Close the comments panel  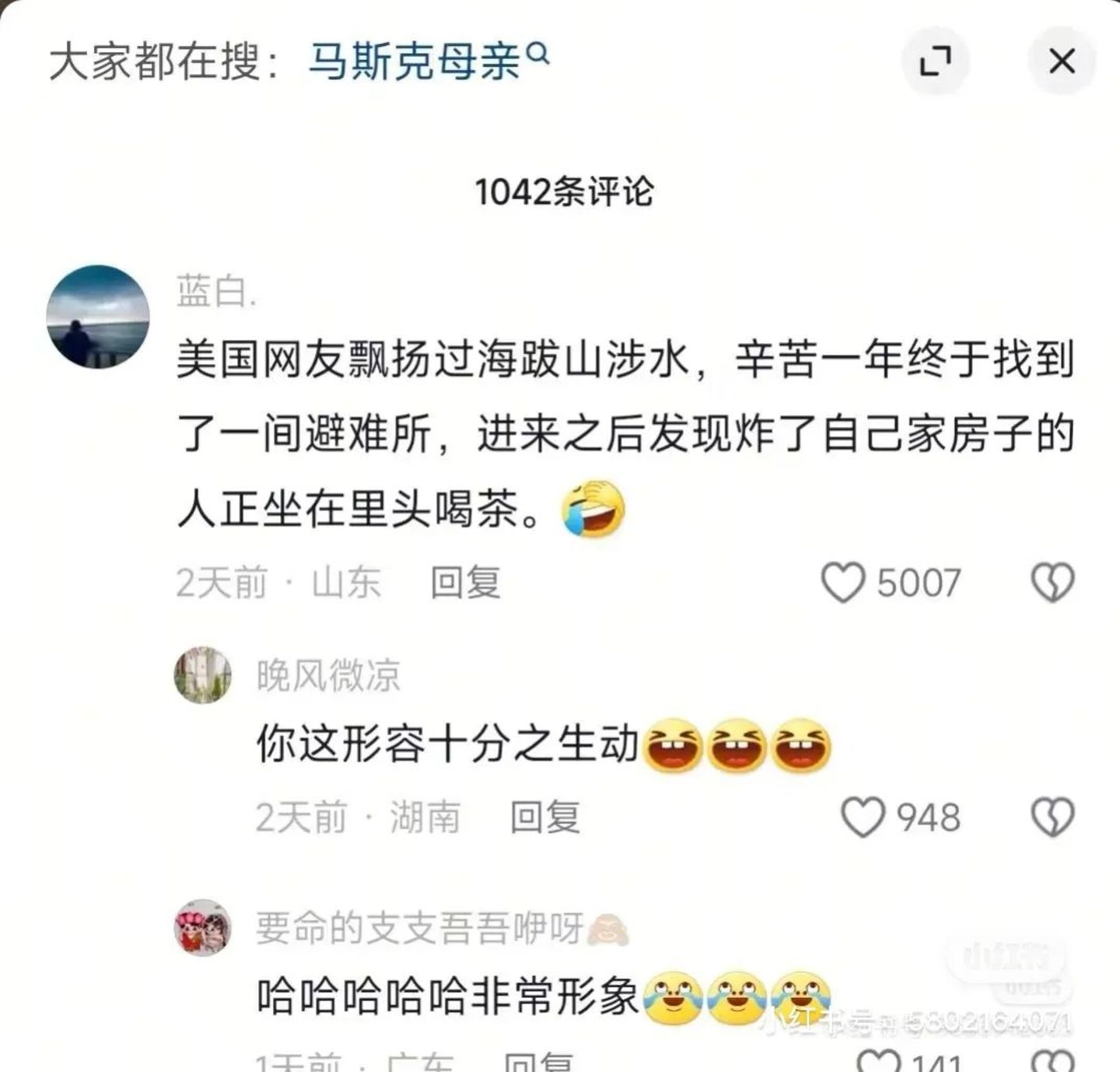(1062, 61)
